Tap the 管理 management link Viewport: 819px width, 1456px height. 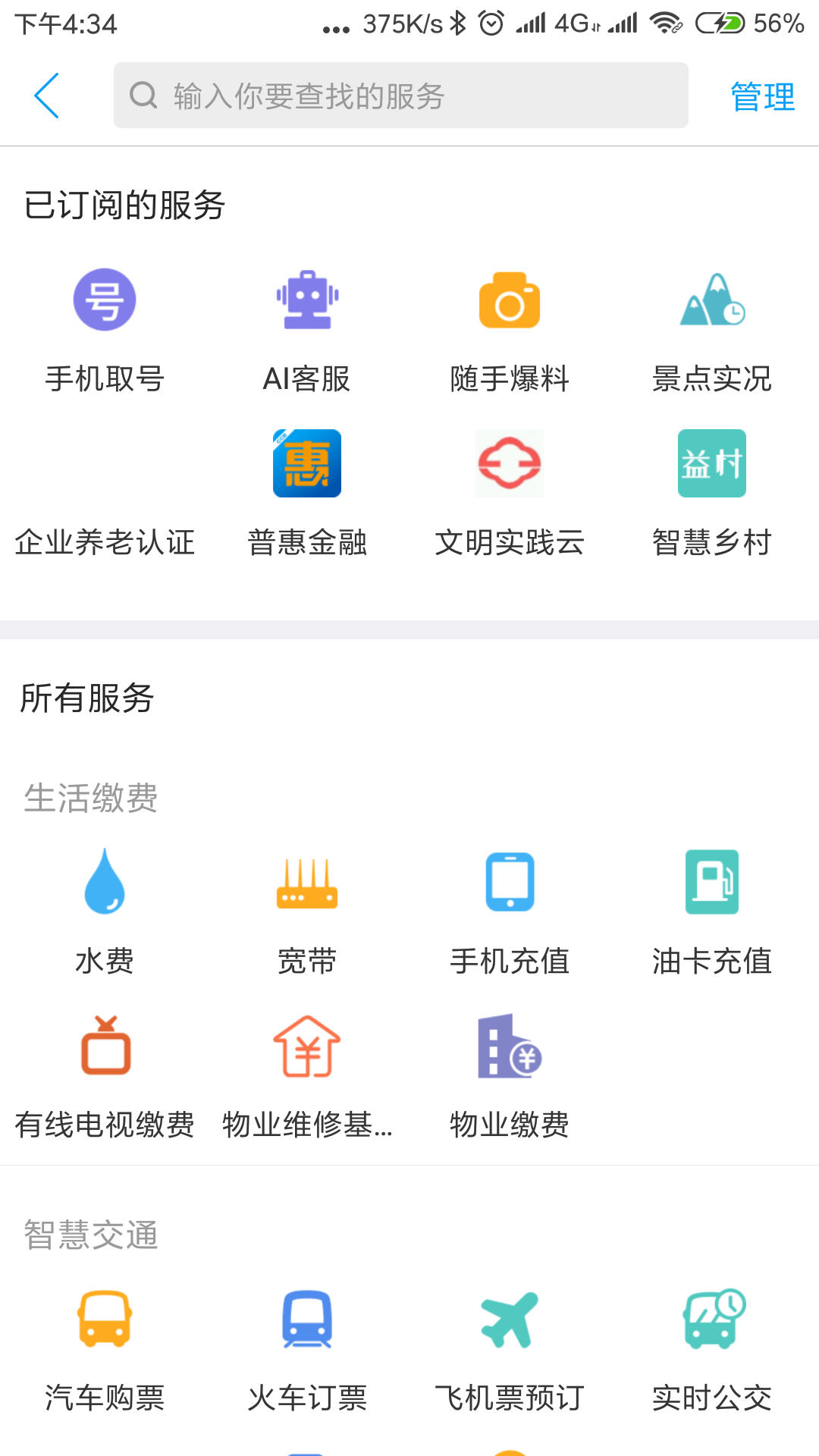(761, 95)
